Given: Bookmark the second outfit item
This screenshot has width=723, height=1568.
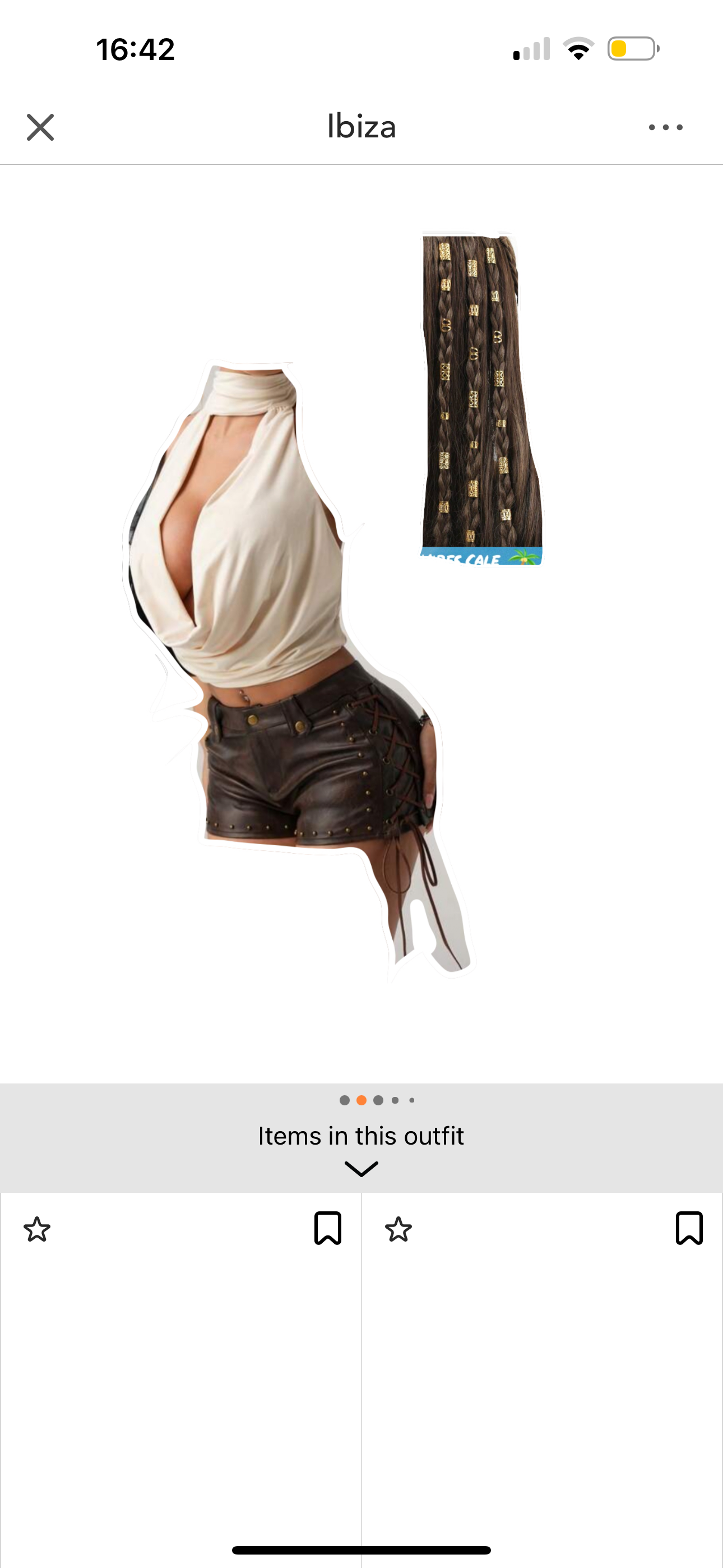Looking at the screenshot, I should [x=689, y=1228].
